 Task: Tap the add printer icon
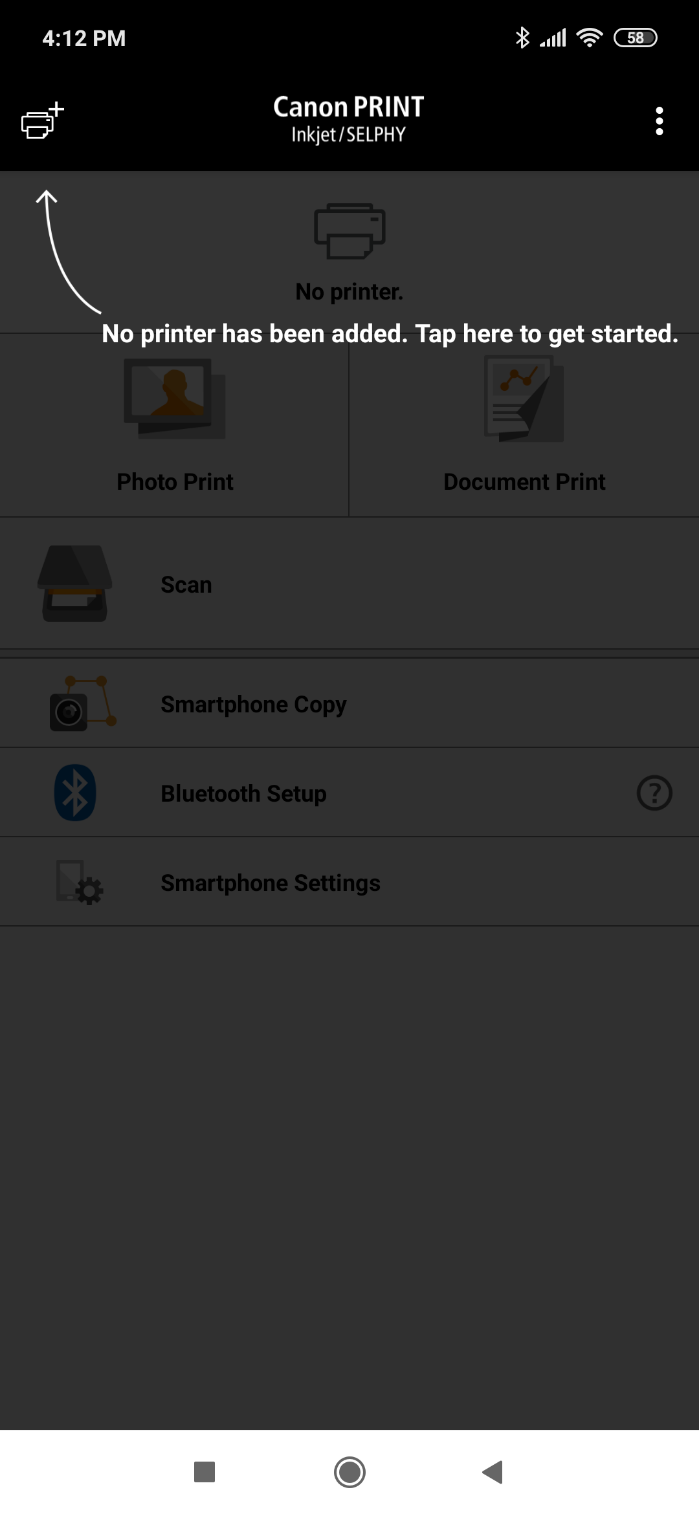point(42,121)
